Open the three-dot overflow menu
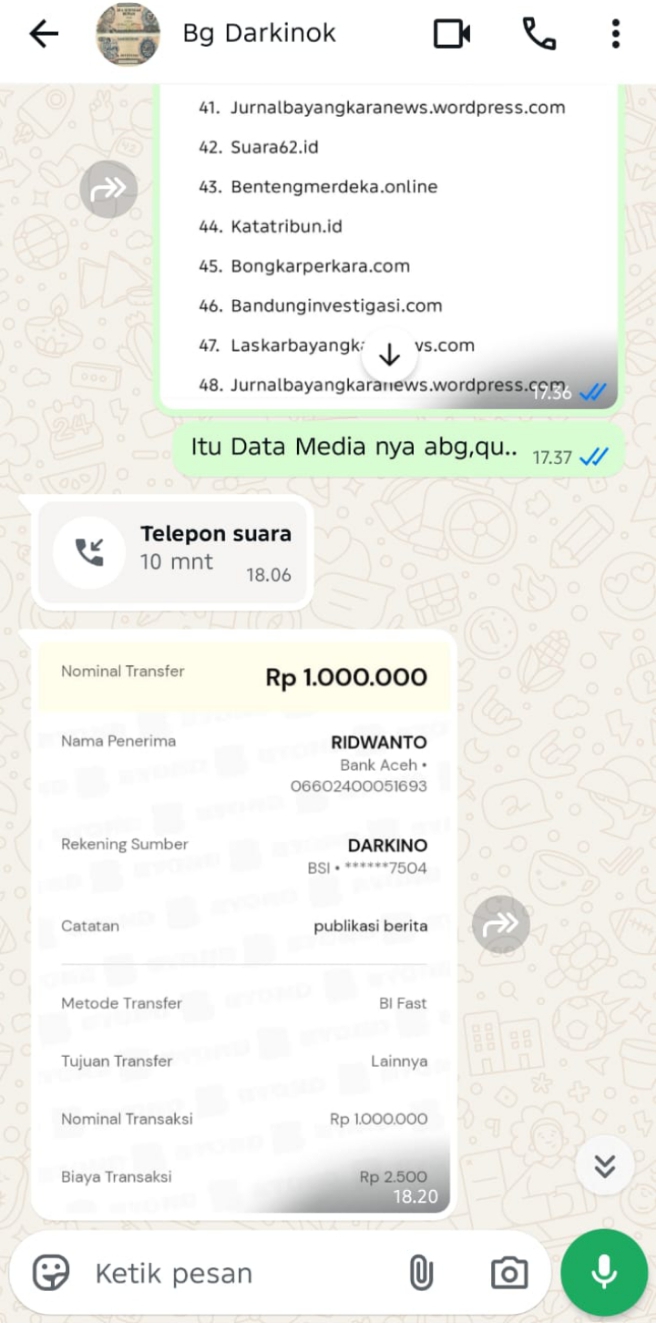The width and height of the screenshot is (656, 1323). pos(615,34)
